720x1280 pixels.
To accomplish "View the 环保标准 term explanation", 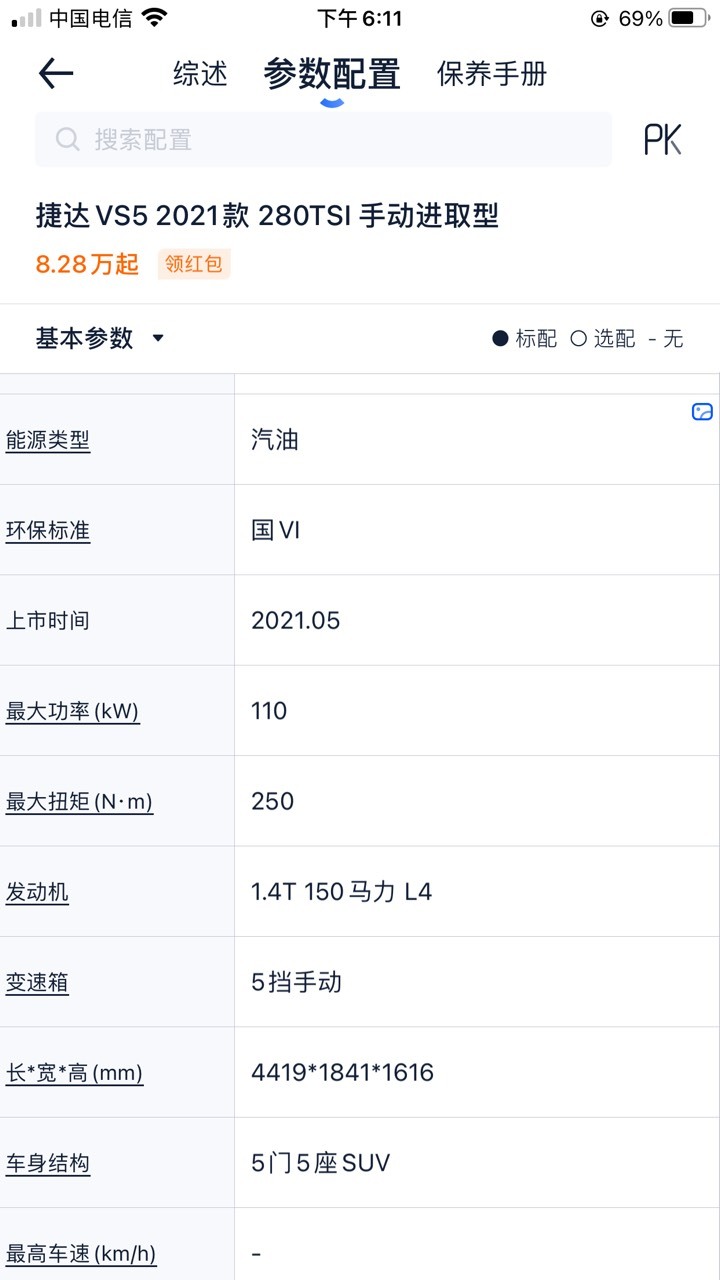I will 48,530.
